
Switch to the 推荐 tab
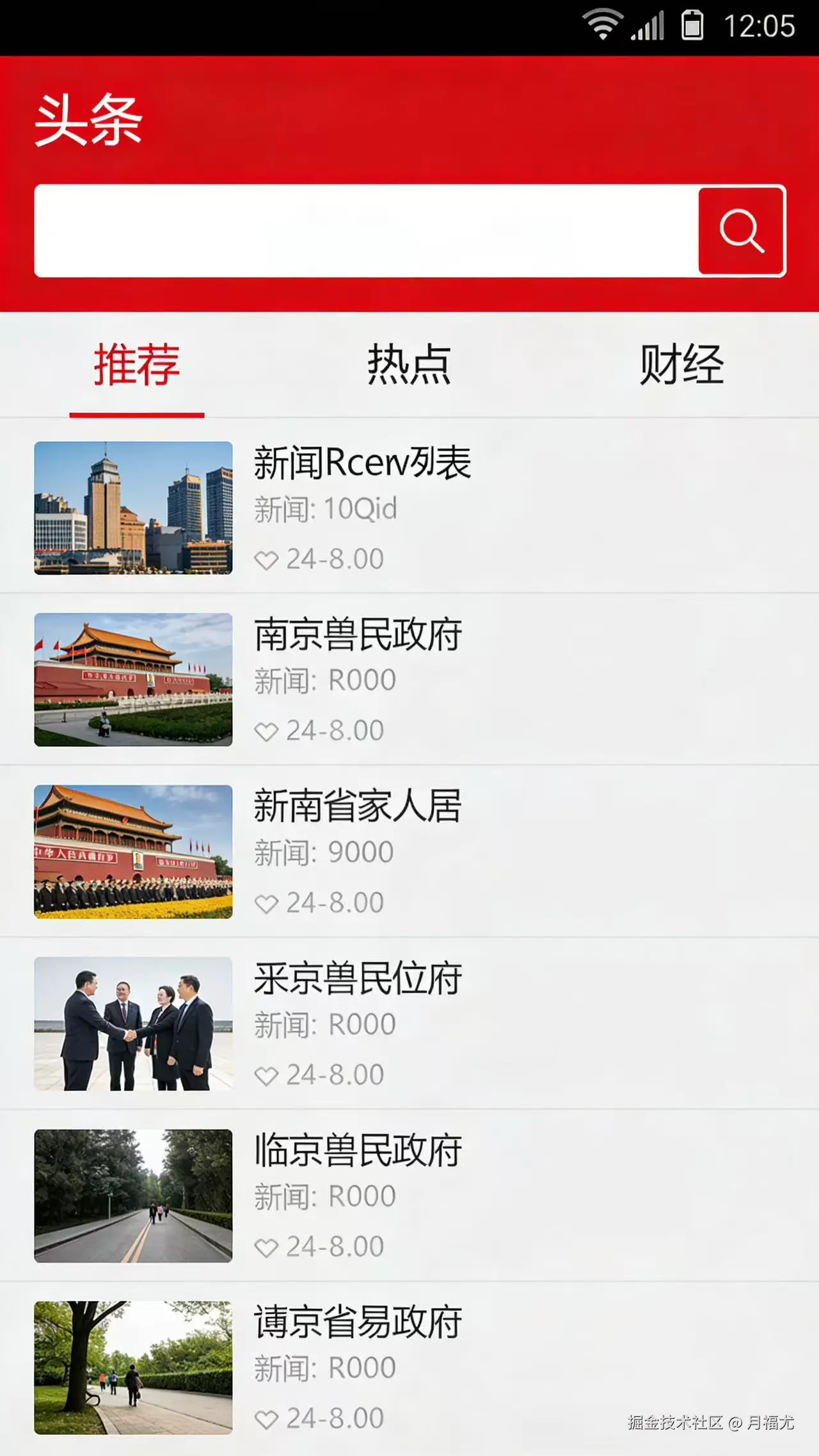tap(137, 365)
